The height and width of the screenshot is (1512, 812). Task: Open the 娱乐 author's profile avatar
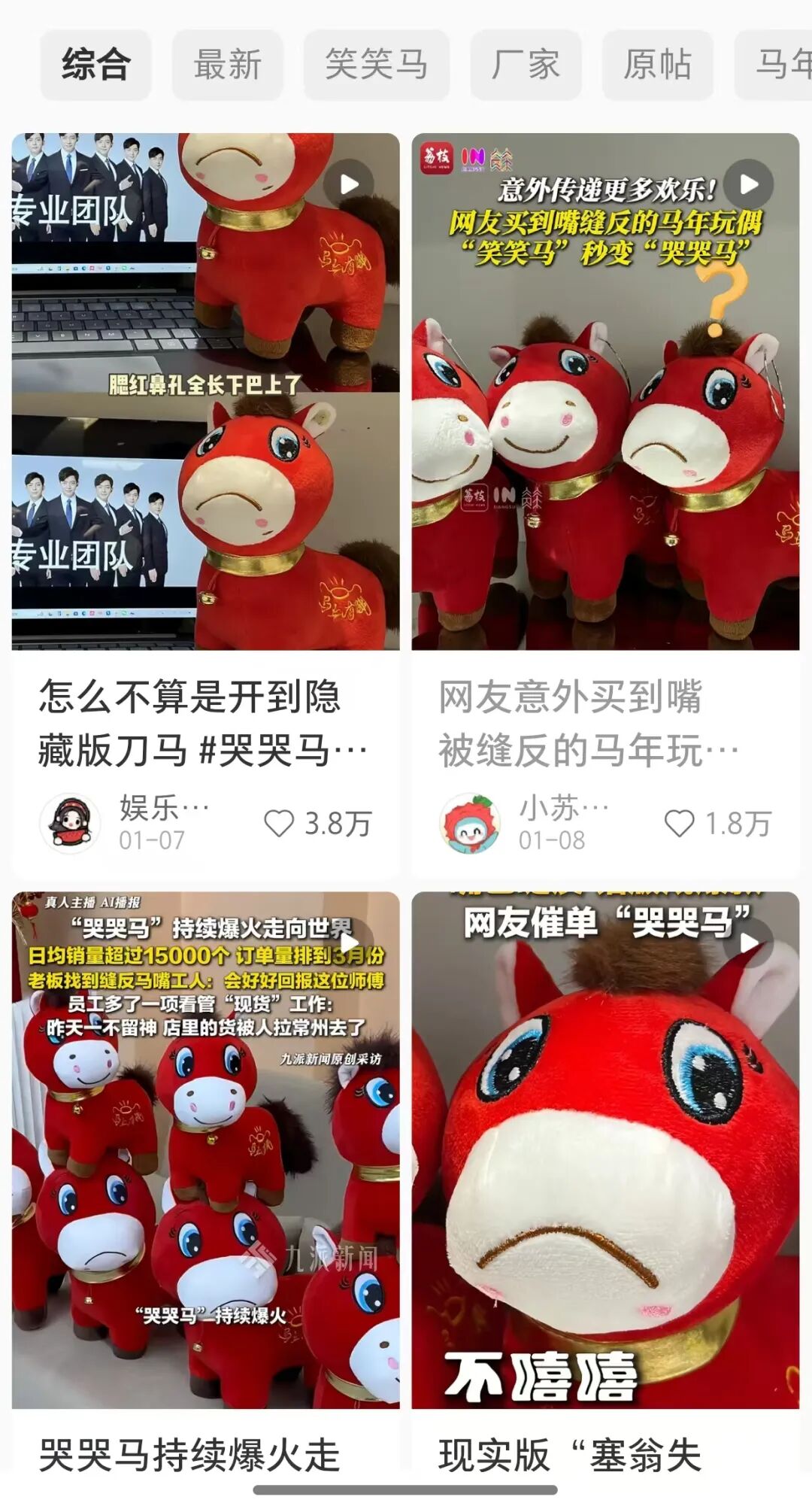coord(70,823)
